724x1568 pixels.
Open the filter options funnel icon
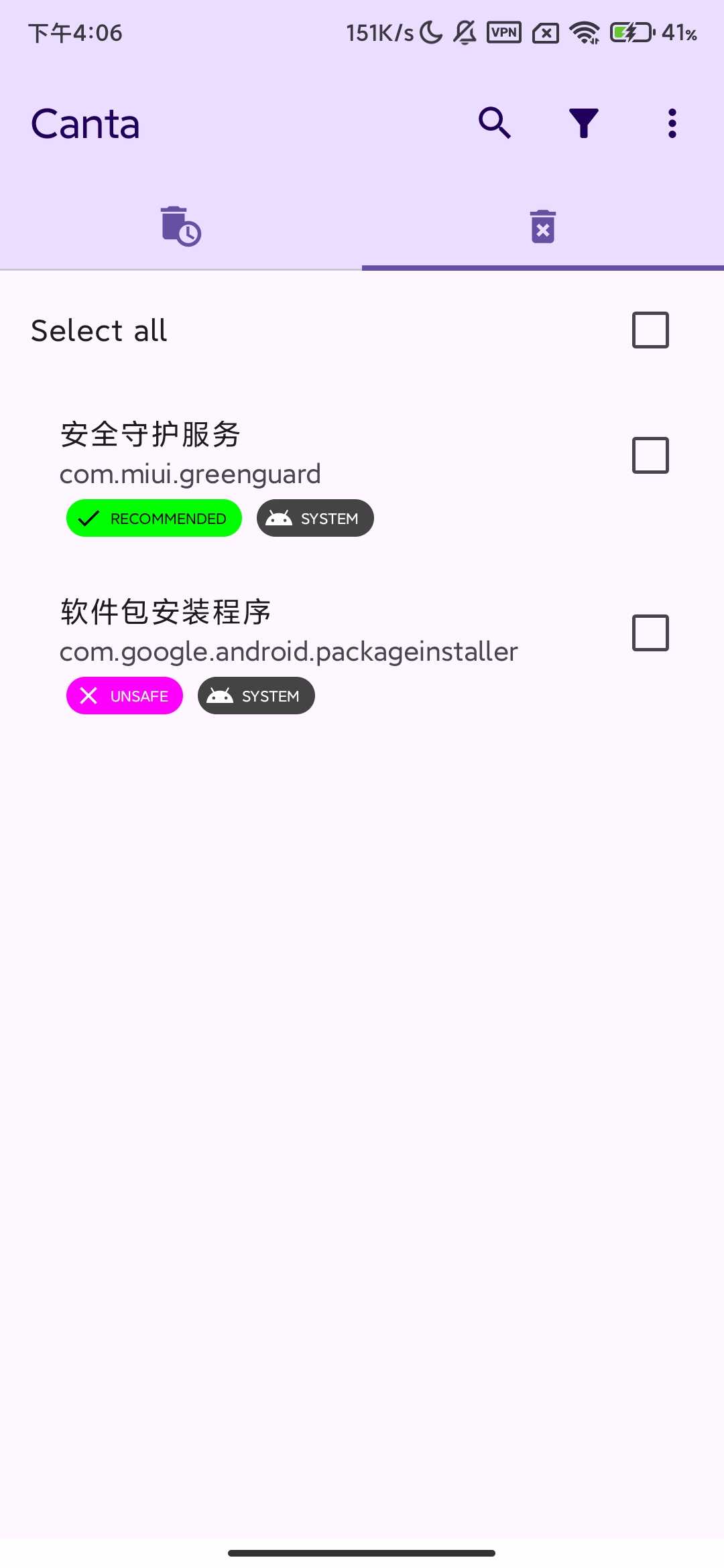(583, 123)
